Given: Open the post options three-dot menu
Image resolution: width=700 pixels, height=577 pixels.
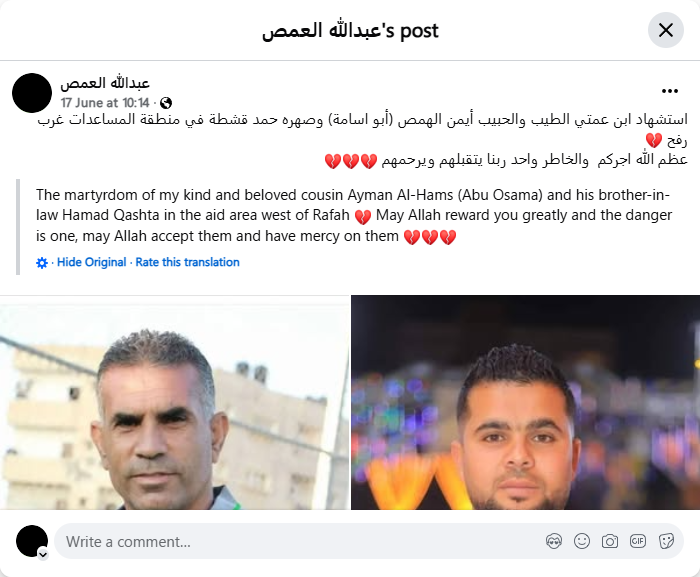Looking at the screenshot, I should click(670, 90).
